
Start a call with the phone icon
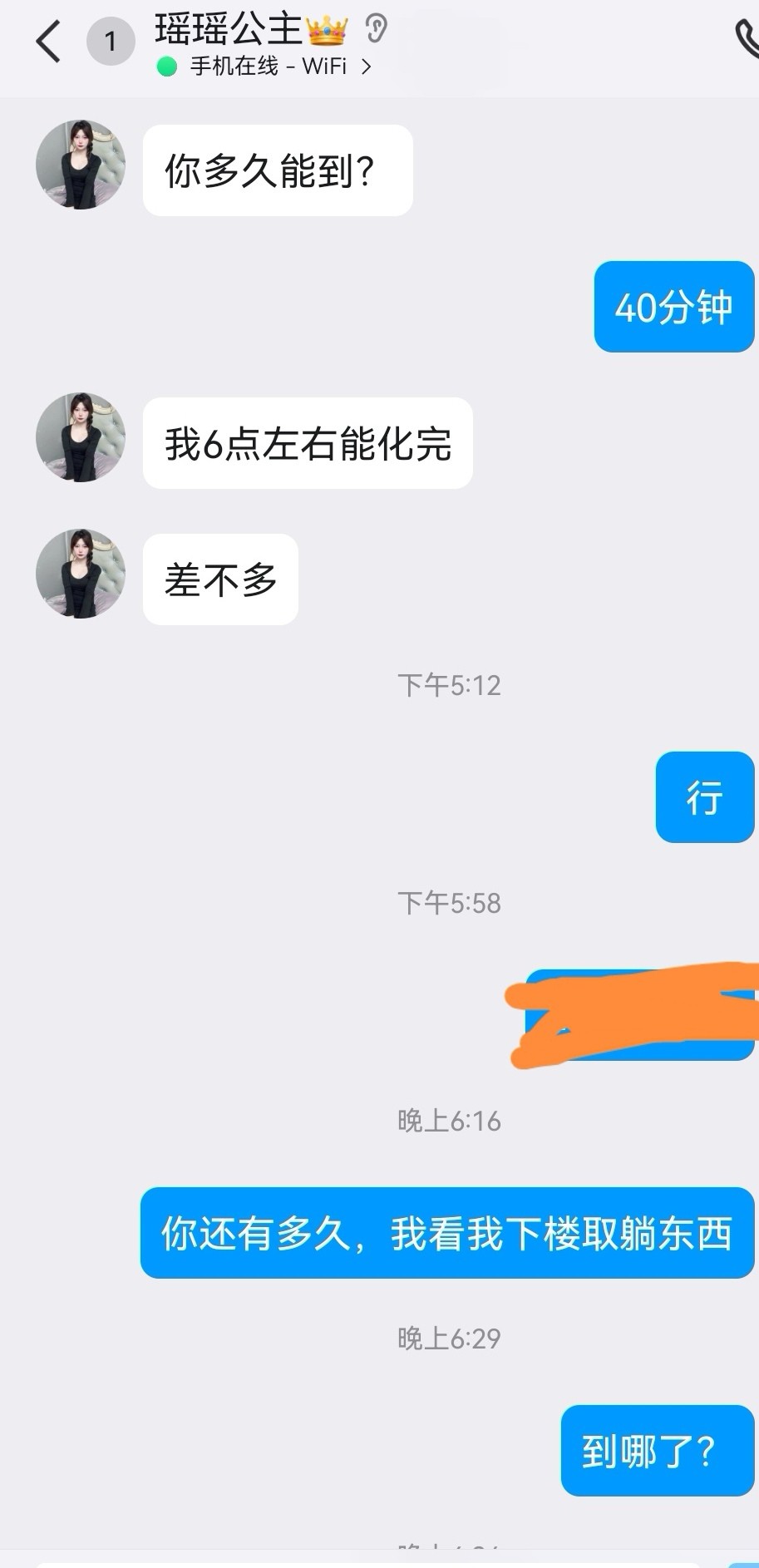pos(747,40)
